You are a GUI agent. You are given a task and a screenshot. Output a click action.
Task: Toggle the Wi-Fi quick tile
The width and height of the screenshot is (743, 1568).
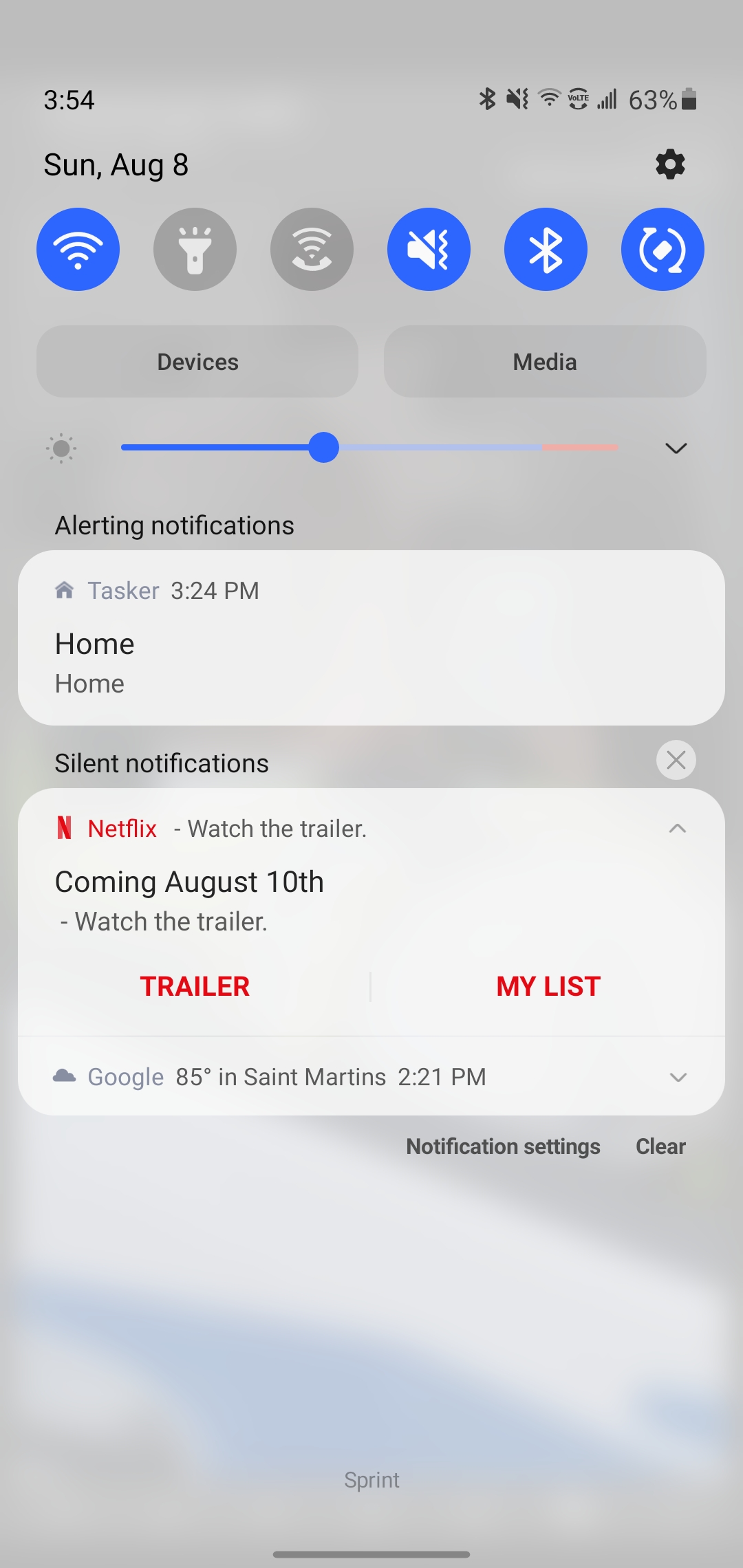(x=78, y=249)
